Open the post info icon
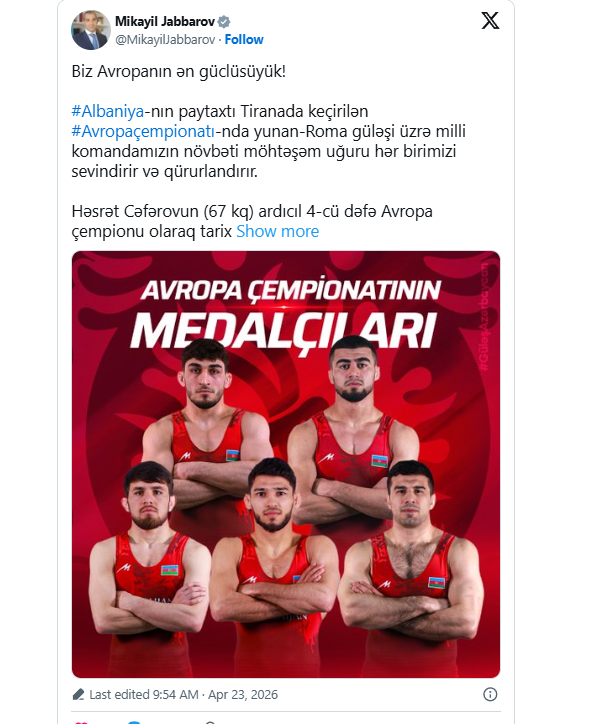601x724 pixels. click(x=490, y=694)
